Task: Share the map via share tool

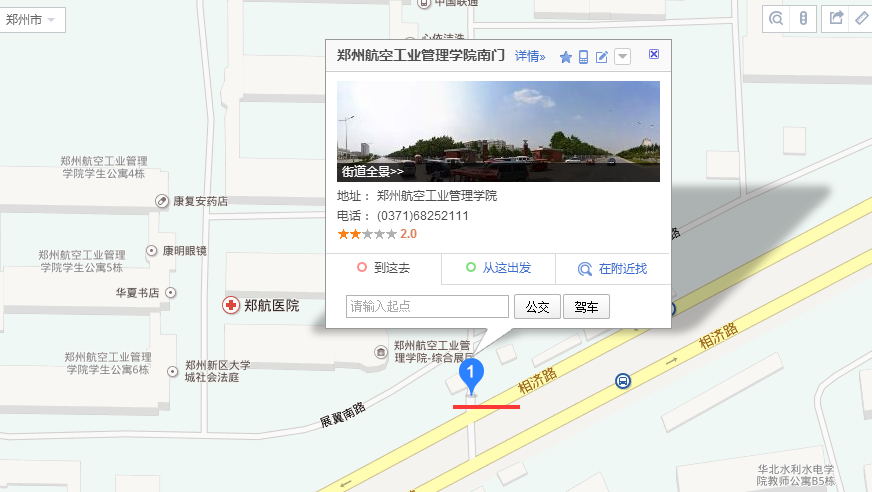Action: click(x=836, y=18)
